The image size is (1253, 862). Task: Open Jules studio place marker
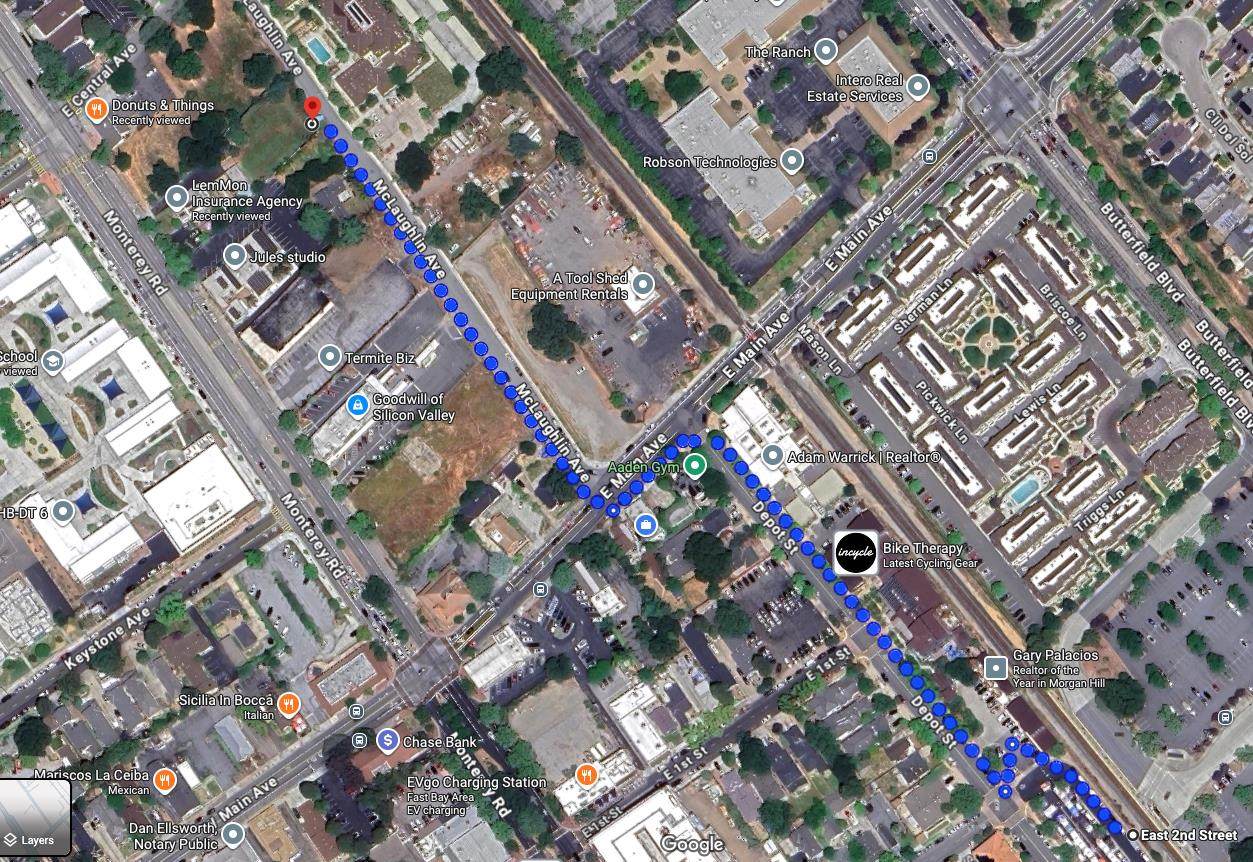pyautogui.click(x=234, y=257)
